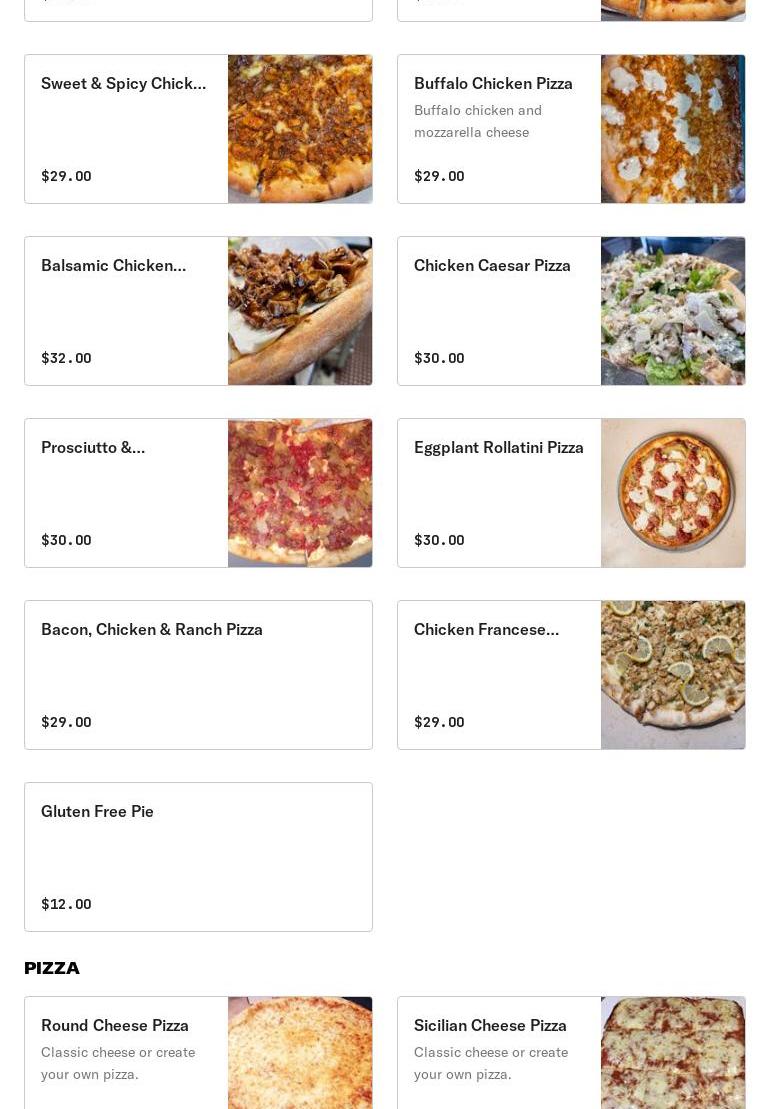Select Bacon, Chicken & Ranch Pizza
This screenshot has width=770, height=1109.
pos(198,675)
